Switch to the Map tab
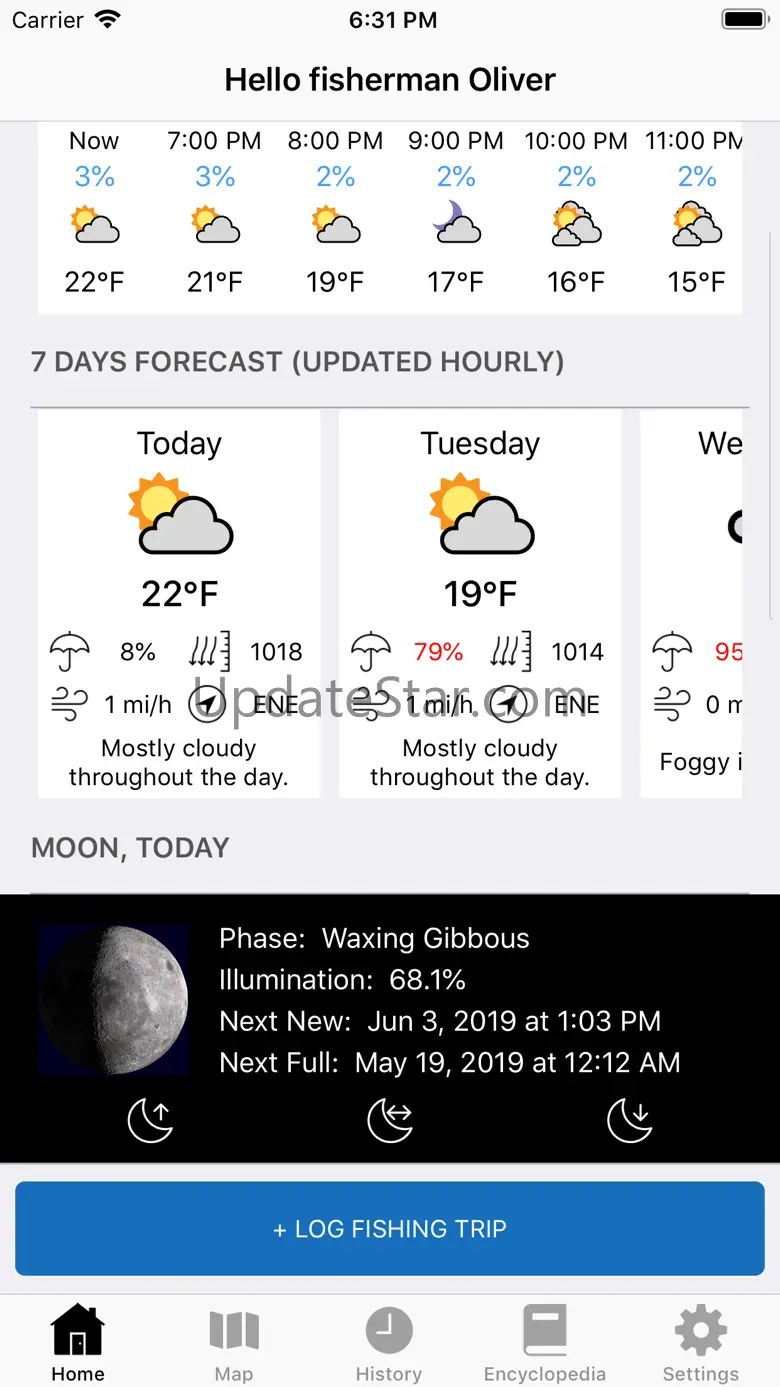780x1387 pixels. (x=234, y=1343)
